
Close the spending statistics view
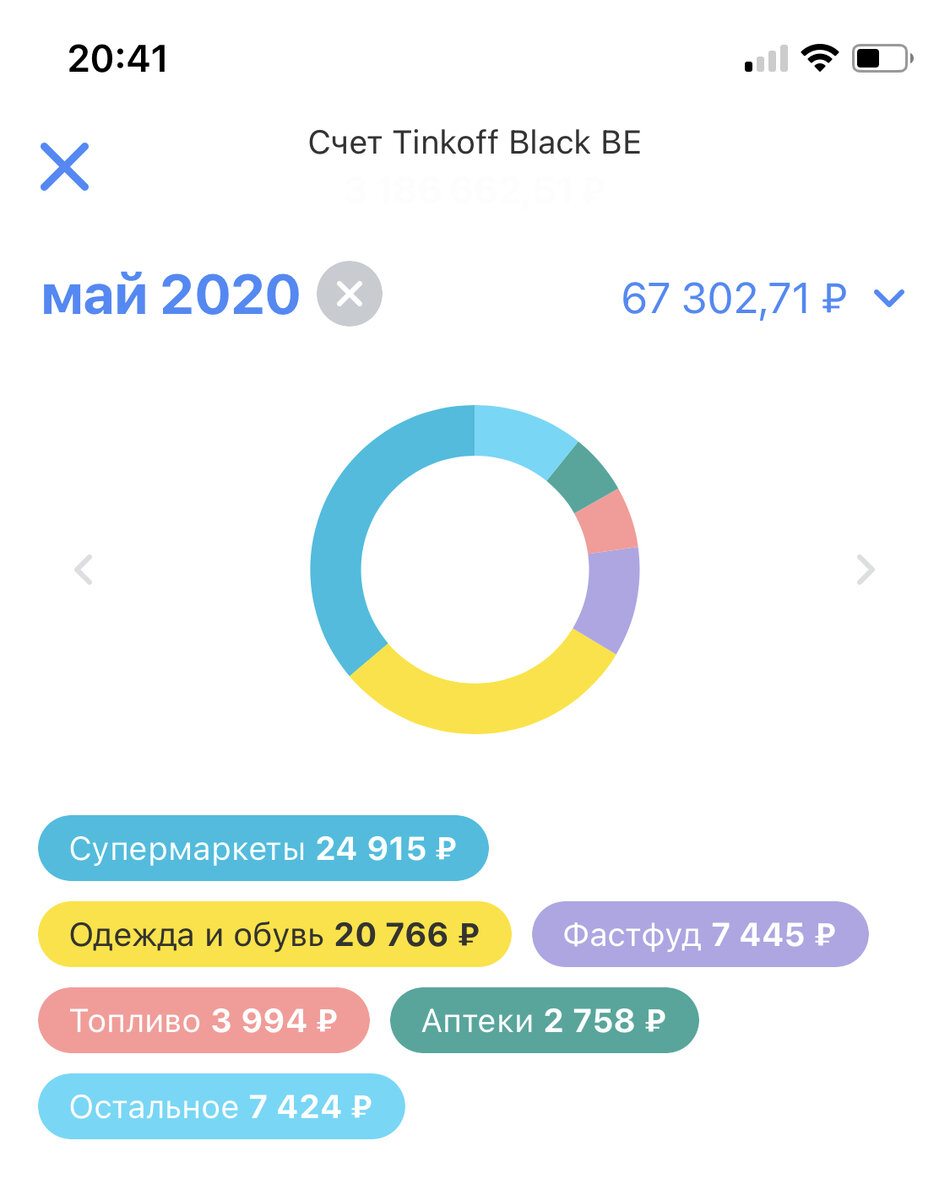[x=65, y=165]
